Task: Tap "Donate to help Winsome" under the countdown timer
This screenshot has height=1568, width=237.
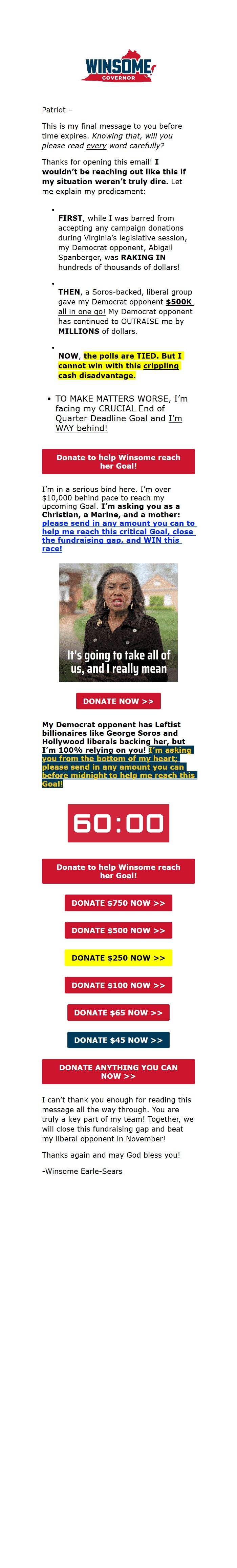Action: (x=118, y=871)
